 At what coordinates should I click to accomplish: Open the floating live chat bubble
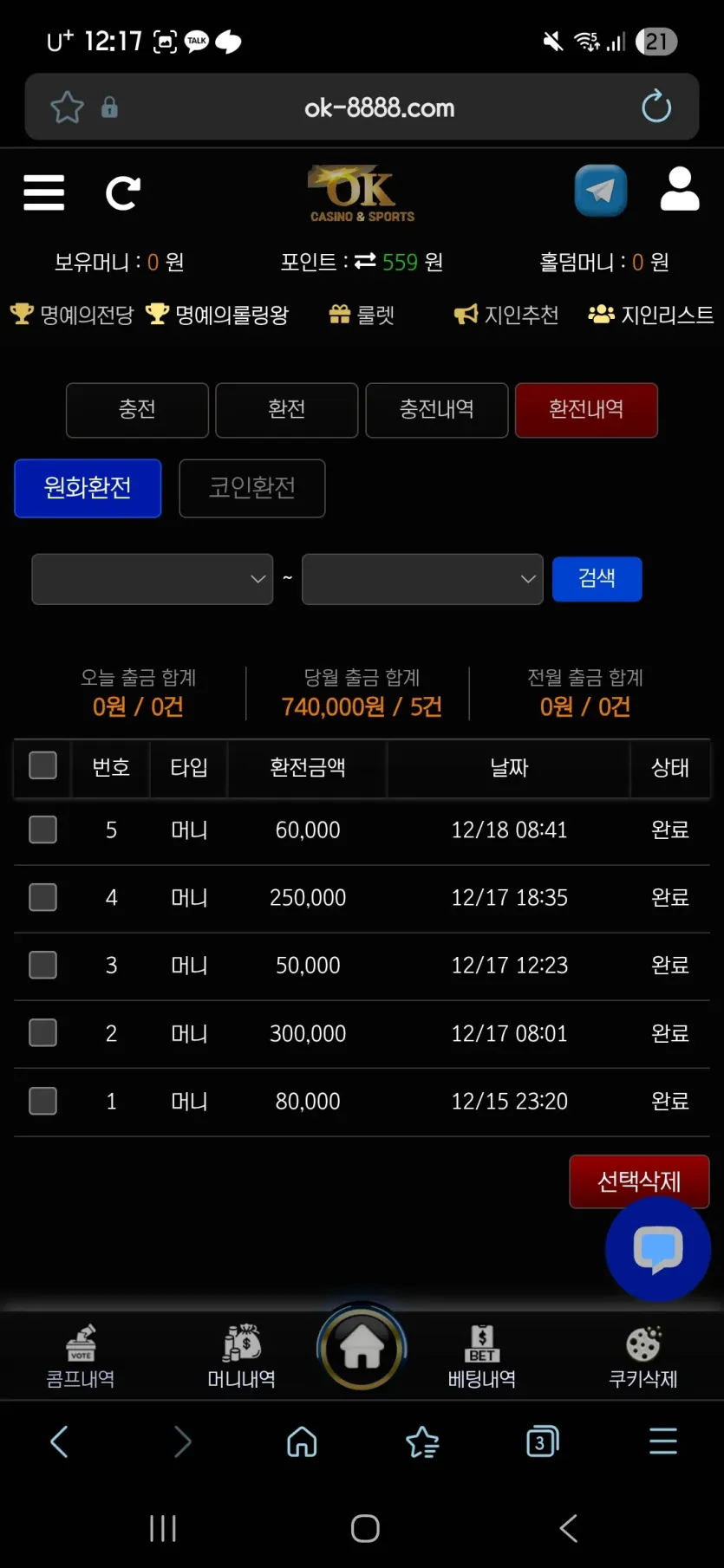click(658, 1249)
